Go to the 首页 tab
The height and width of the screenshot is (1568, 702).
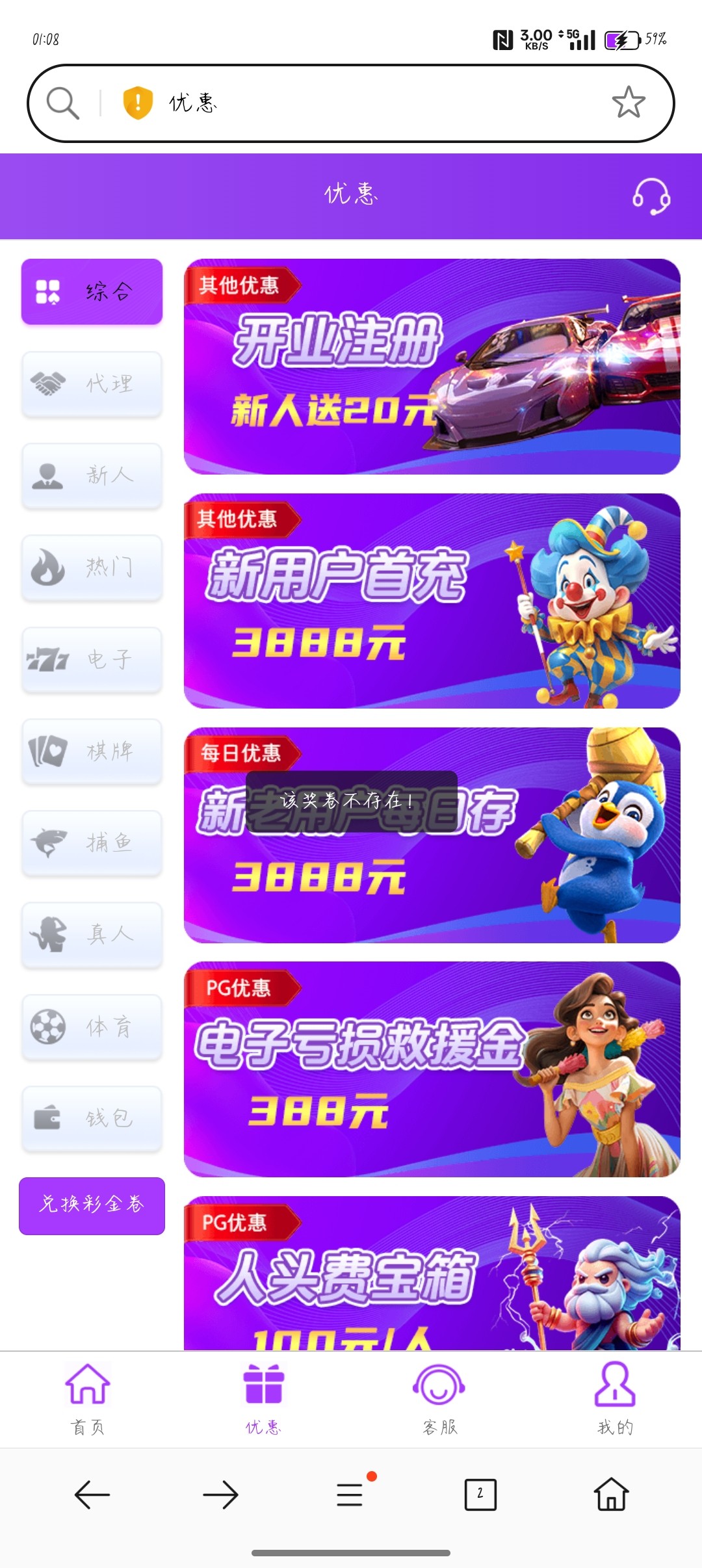[88, 1399]
